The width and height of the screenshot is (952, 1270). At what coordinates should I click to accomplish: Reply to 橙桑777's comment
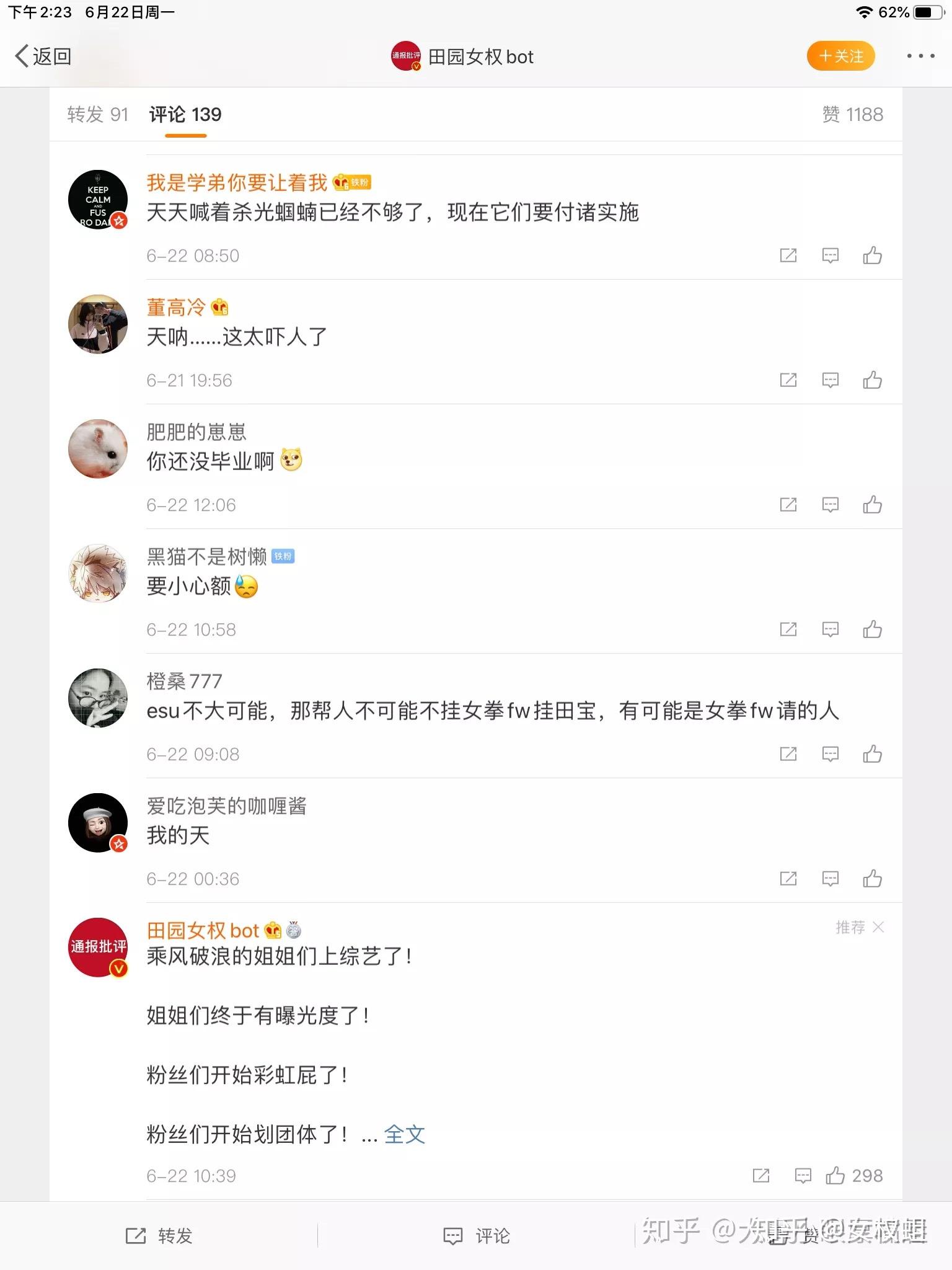[x=830, y=754]
